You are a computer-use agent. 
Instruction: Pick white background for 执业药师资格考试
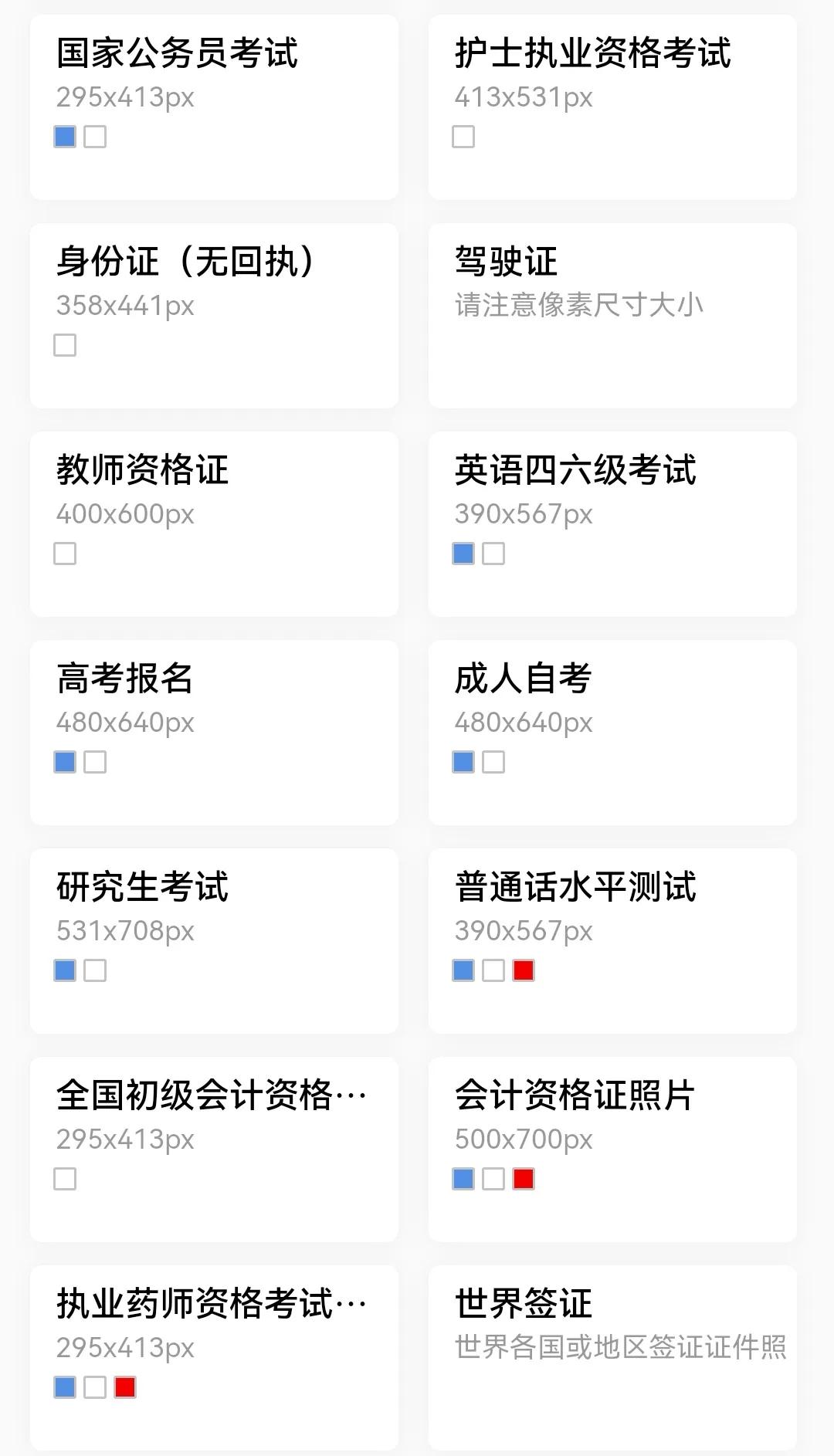pos(96,1388)
